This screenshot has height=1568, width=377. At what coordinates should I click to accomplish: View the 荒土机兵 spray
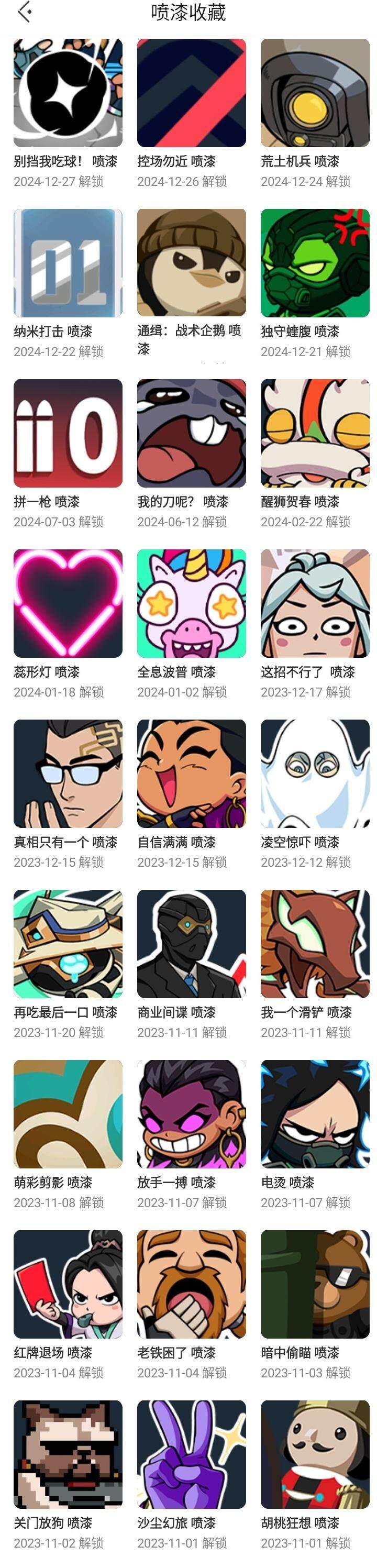click(315, 93)
